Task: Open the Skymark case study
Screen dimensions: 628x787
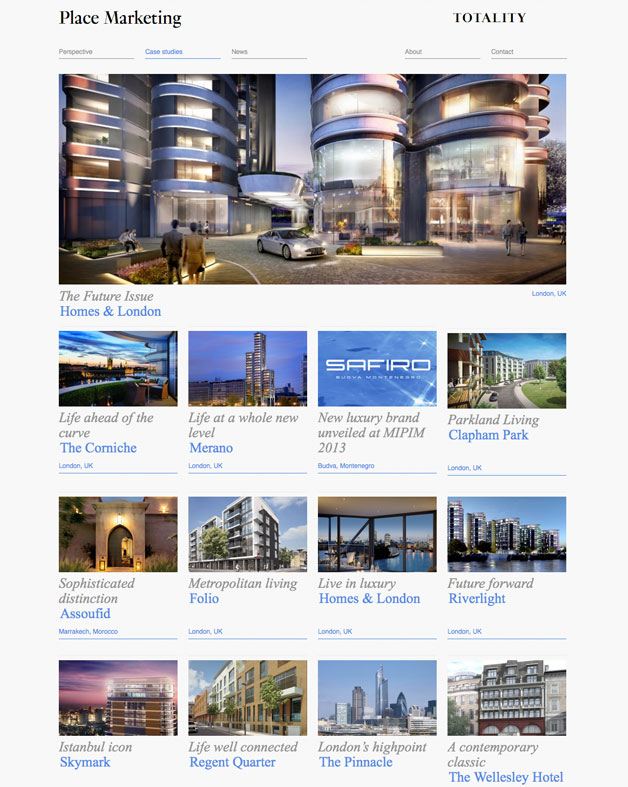Action: tap(85, 762)
